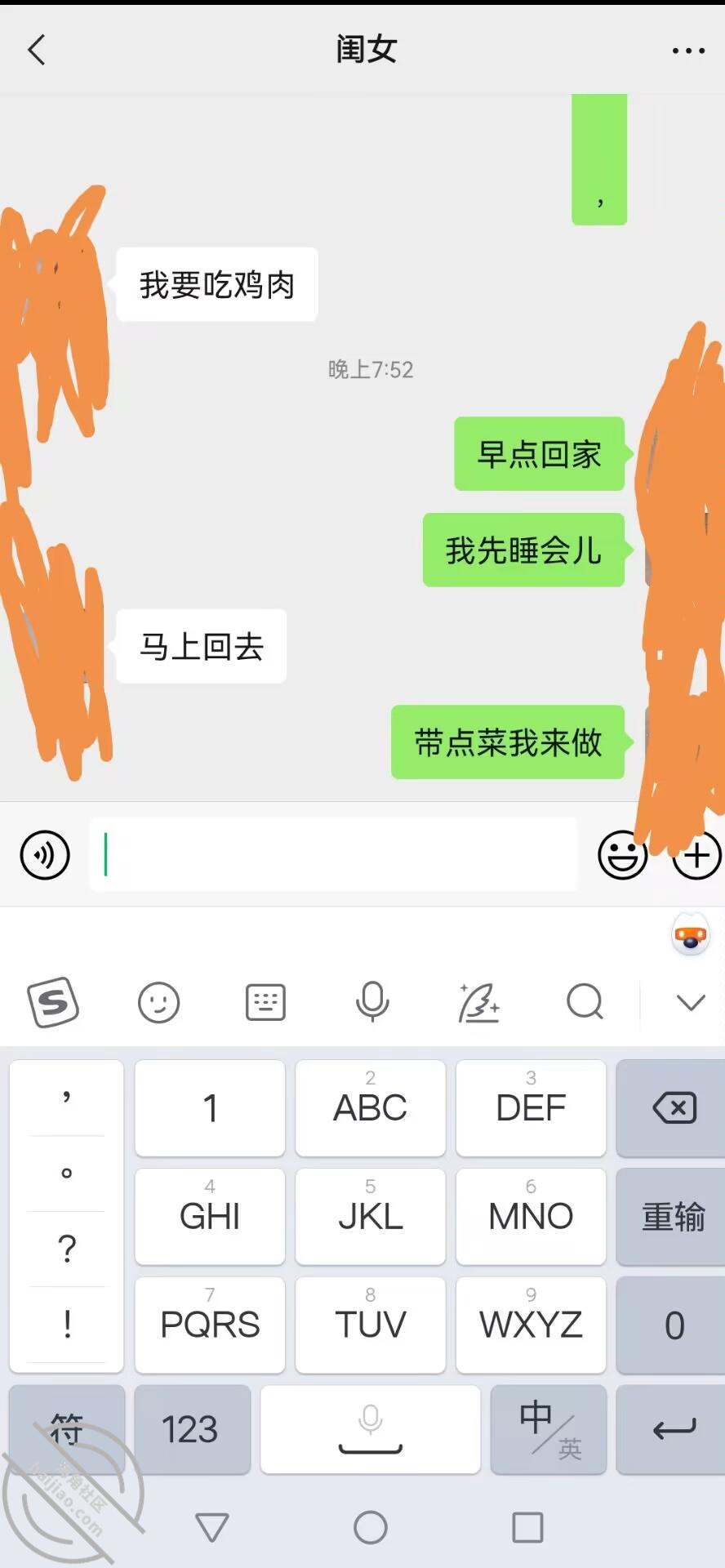Tap the system home button
This screenshot has height=1568, width=725.
pyautogui.click(x=371, y=1526)
